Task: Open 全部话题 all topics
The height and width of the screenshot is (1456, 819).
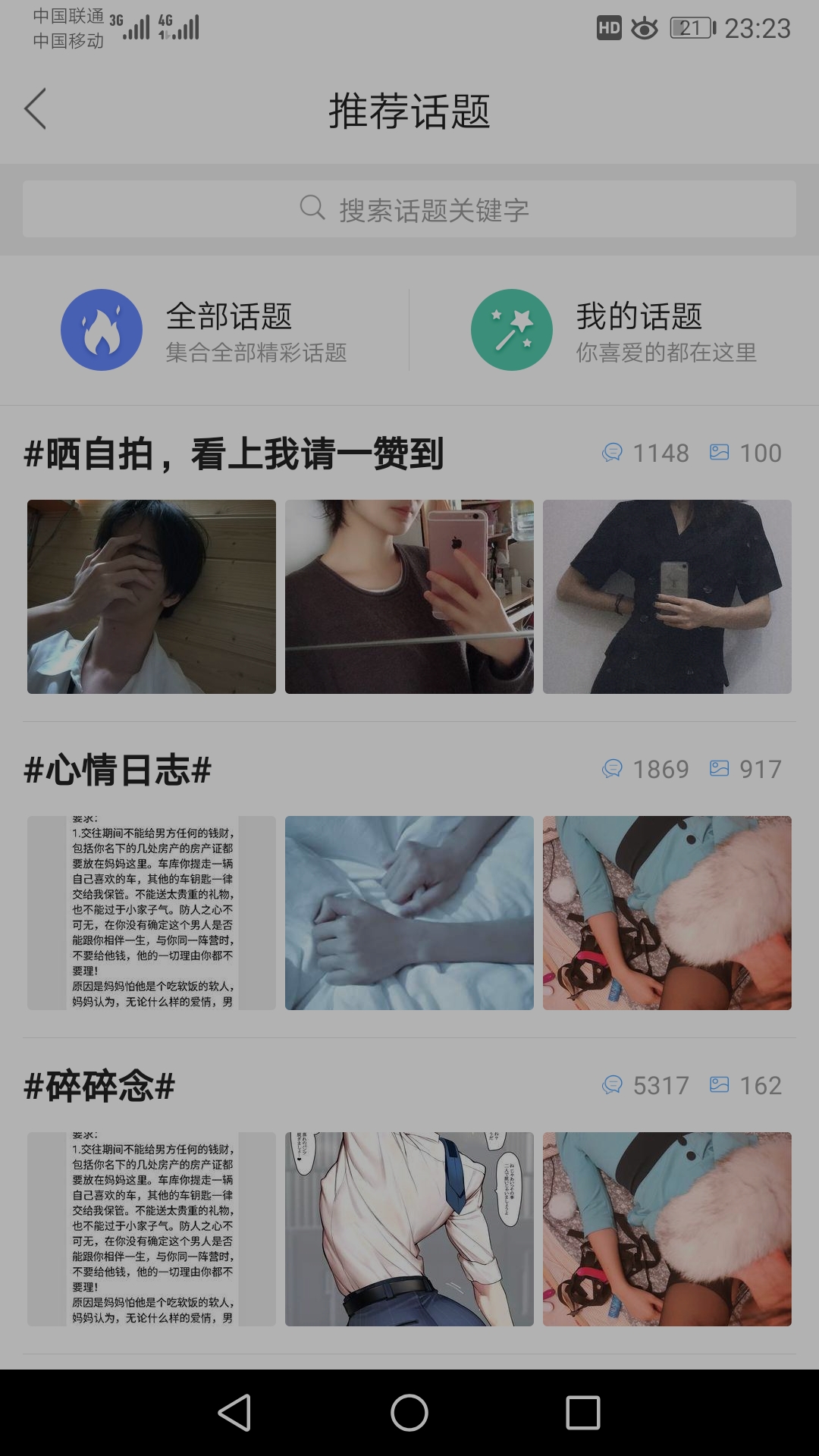Action: coord(205,331)
